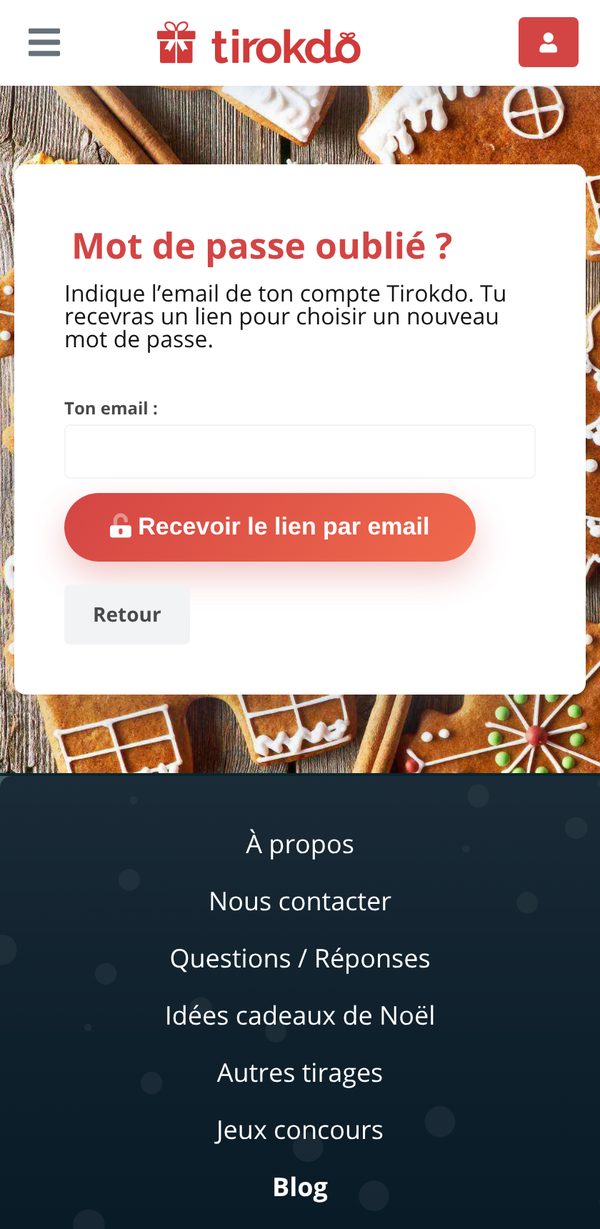600x1229 pixels.
Task: Open the user account button
Action: tap(548, 42)
